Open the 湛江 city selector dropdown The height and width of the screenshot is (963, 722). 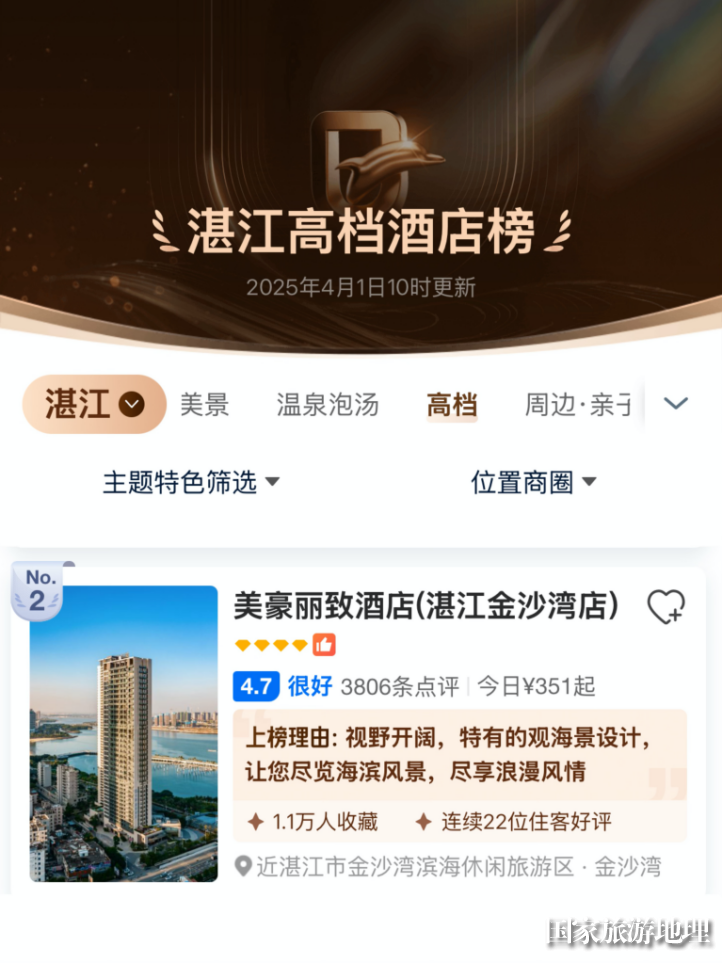click(x=94, y=404)
